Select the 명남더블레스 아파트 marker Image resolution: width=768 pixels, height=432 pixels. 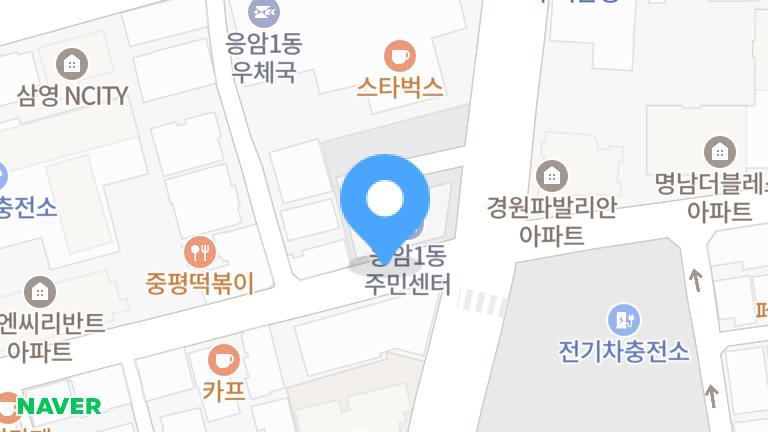coord(718,153)
